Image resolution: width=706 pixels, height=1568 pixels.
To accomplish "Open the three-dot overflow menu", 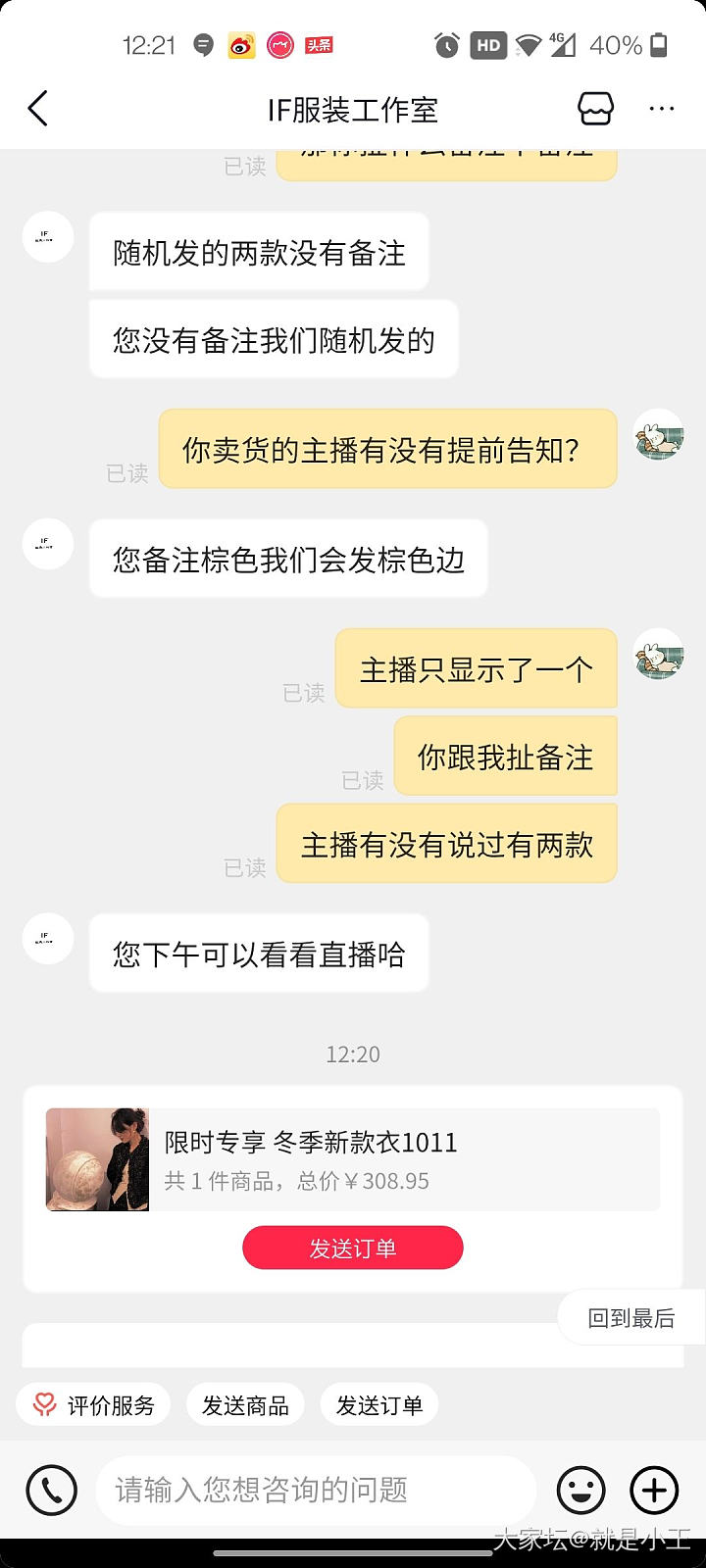I will (662, 109).
